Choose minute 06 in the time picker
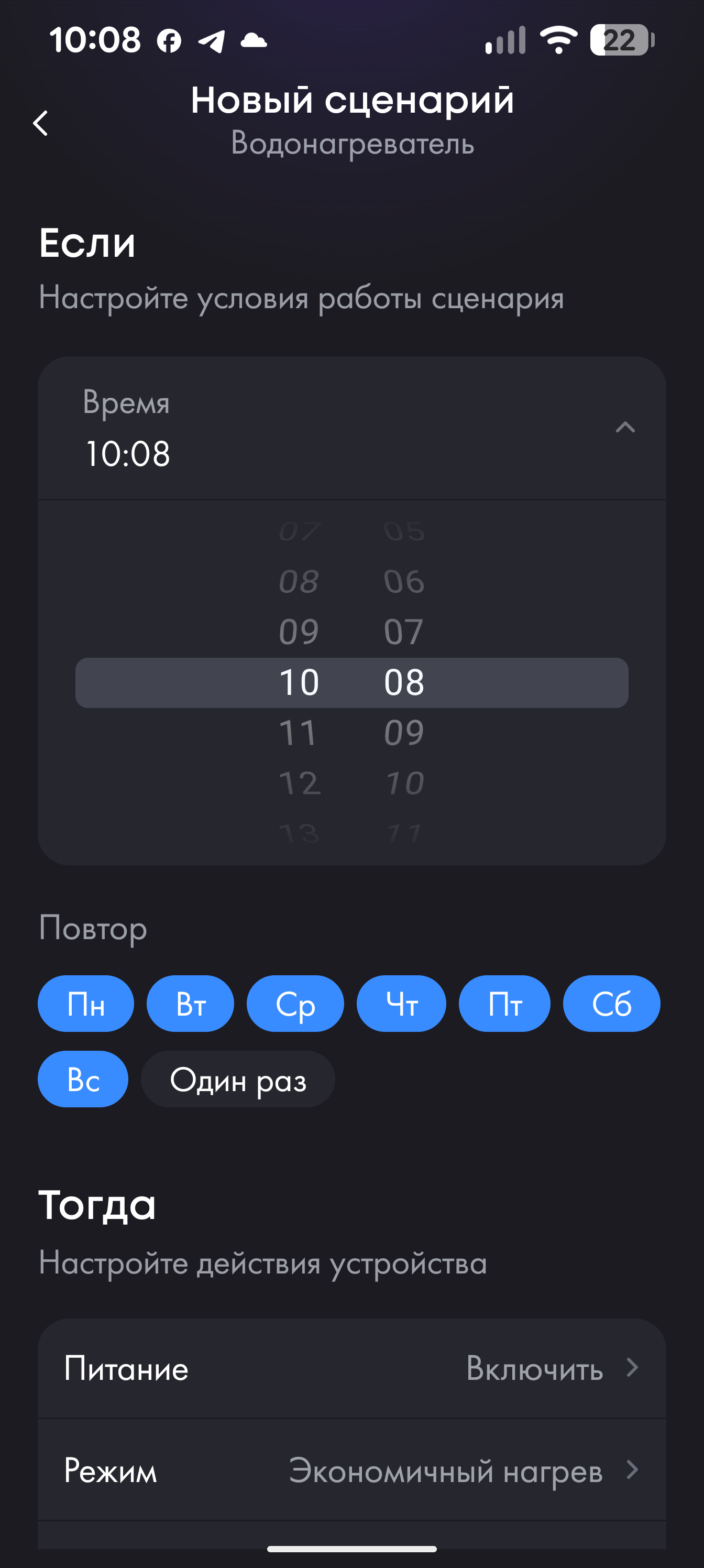The image size is (704, 1568). 403,581
